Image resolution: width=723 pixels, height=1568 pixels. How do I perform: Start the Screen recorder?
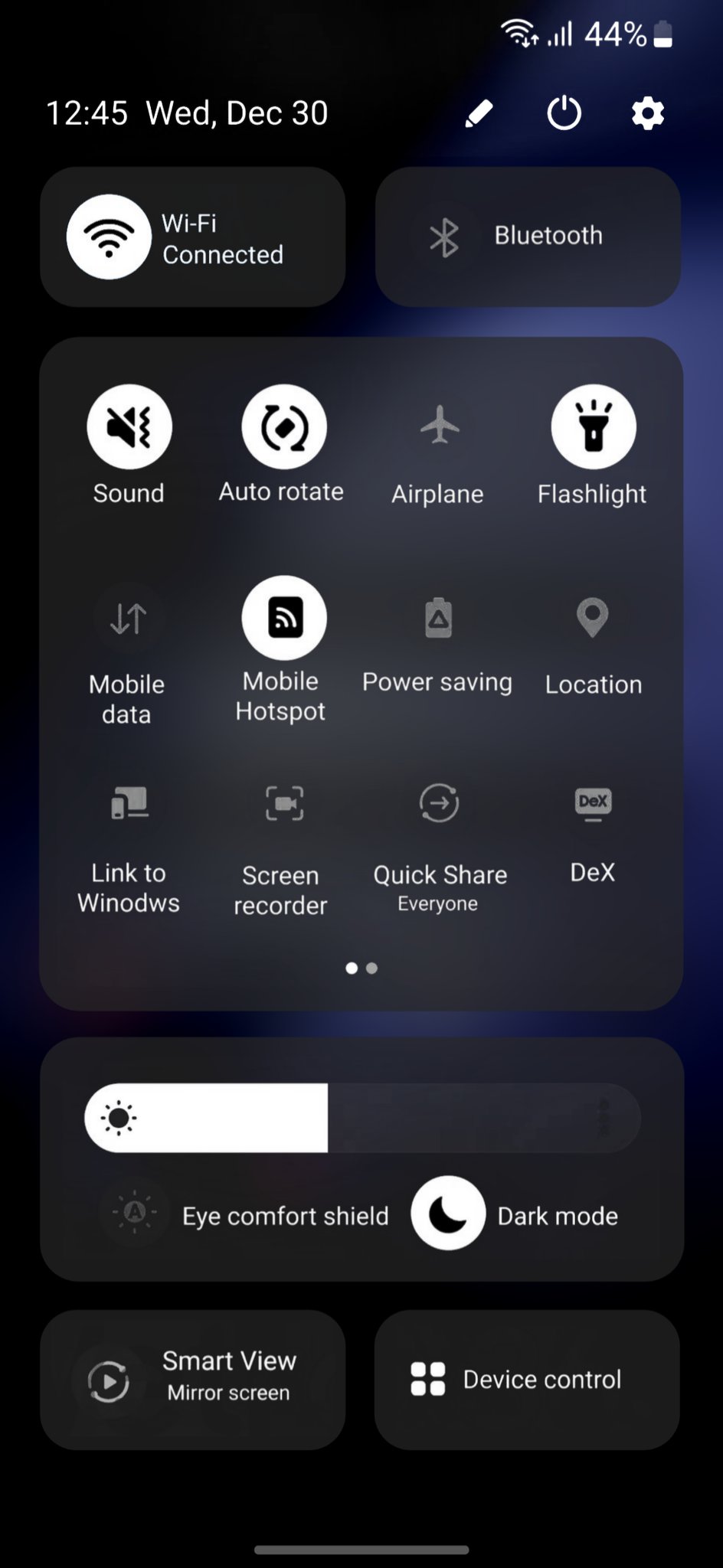tap(284, 804)
